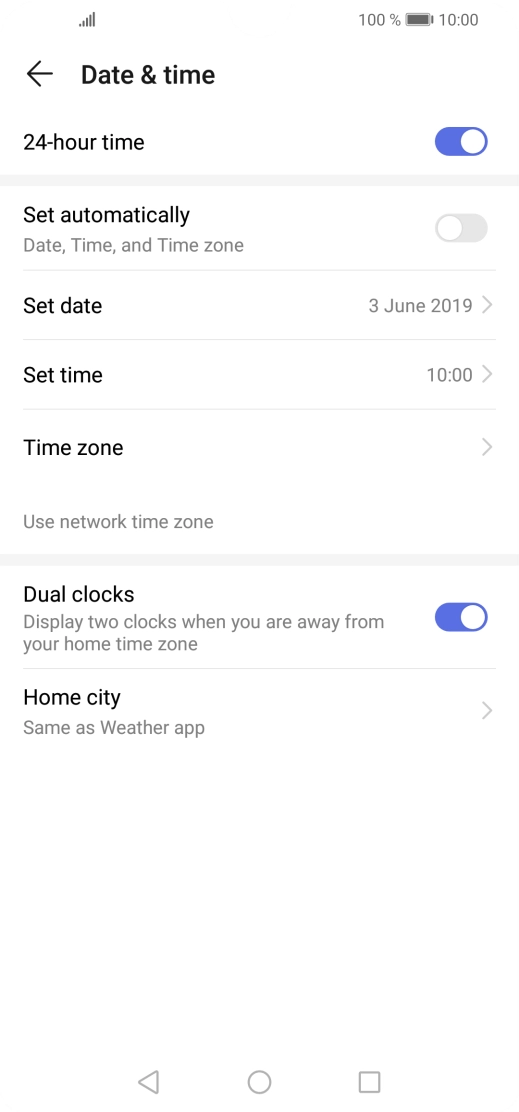Enable Set automatically
This screenshot has height=1112, width=519.
(461, 228)
